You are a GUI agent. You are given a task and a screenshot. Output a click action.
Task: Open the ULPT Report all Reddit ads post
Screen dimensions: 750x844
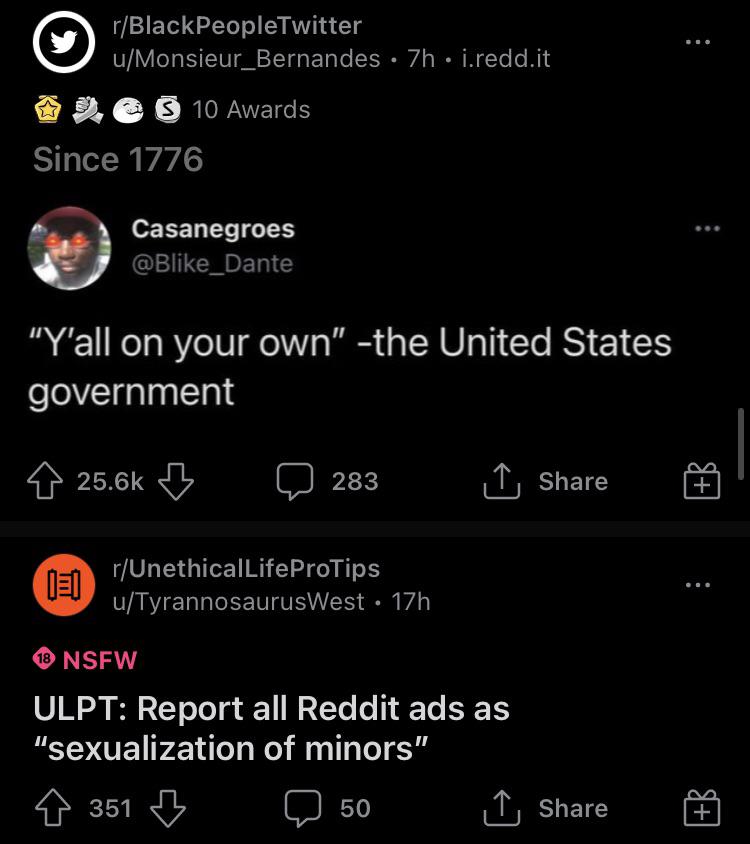point(272,728)
